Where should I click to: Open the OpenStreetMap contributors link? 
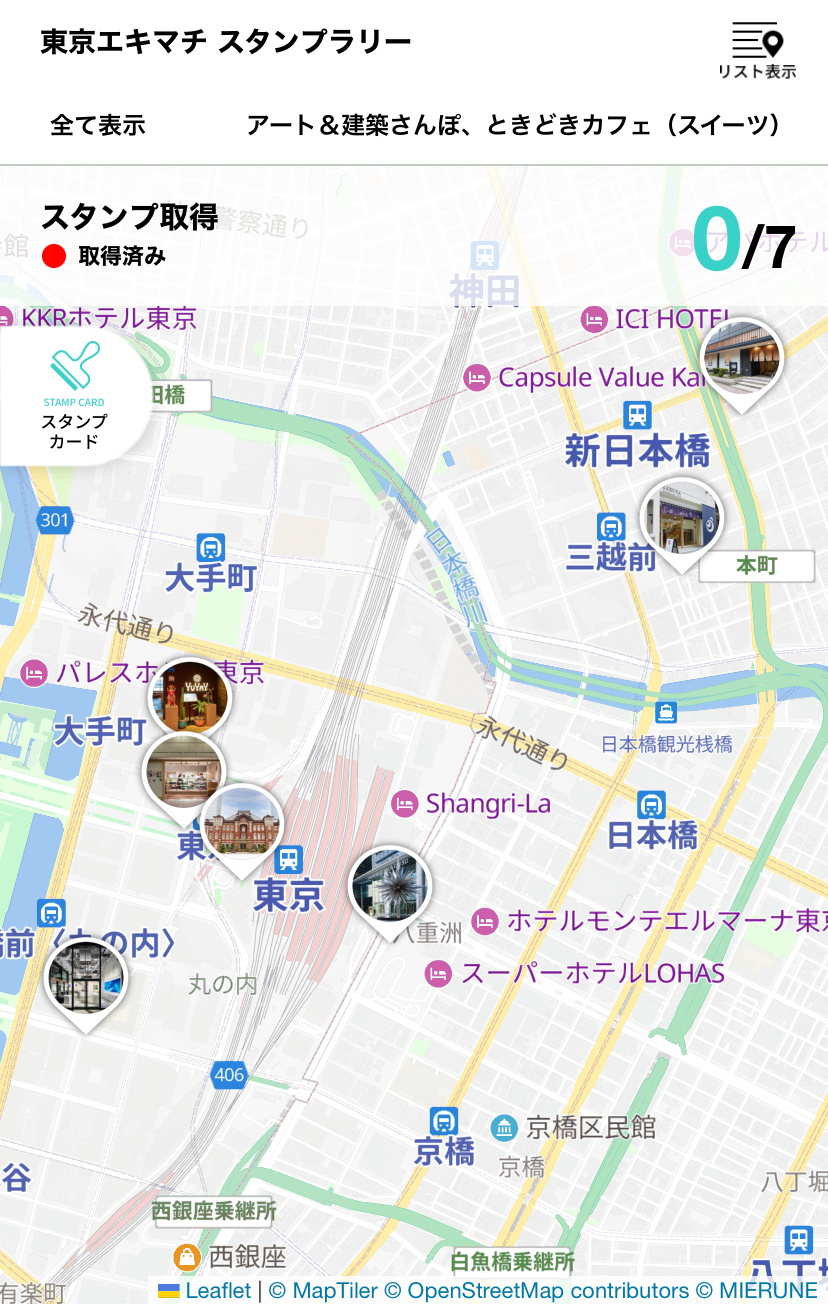pyautogui.click(x=546, y=1291)
